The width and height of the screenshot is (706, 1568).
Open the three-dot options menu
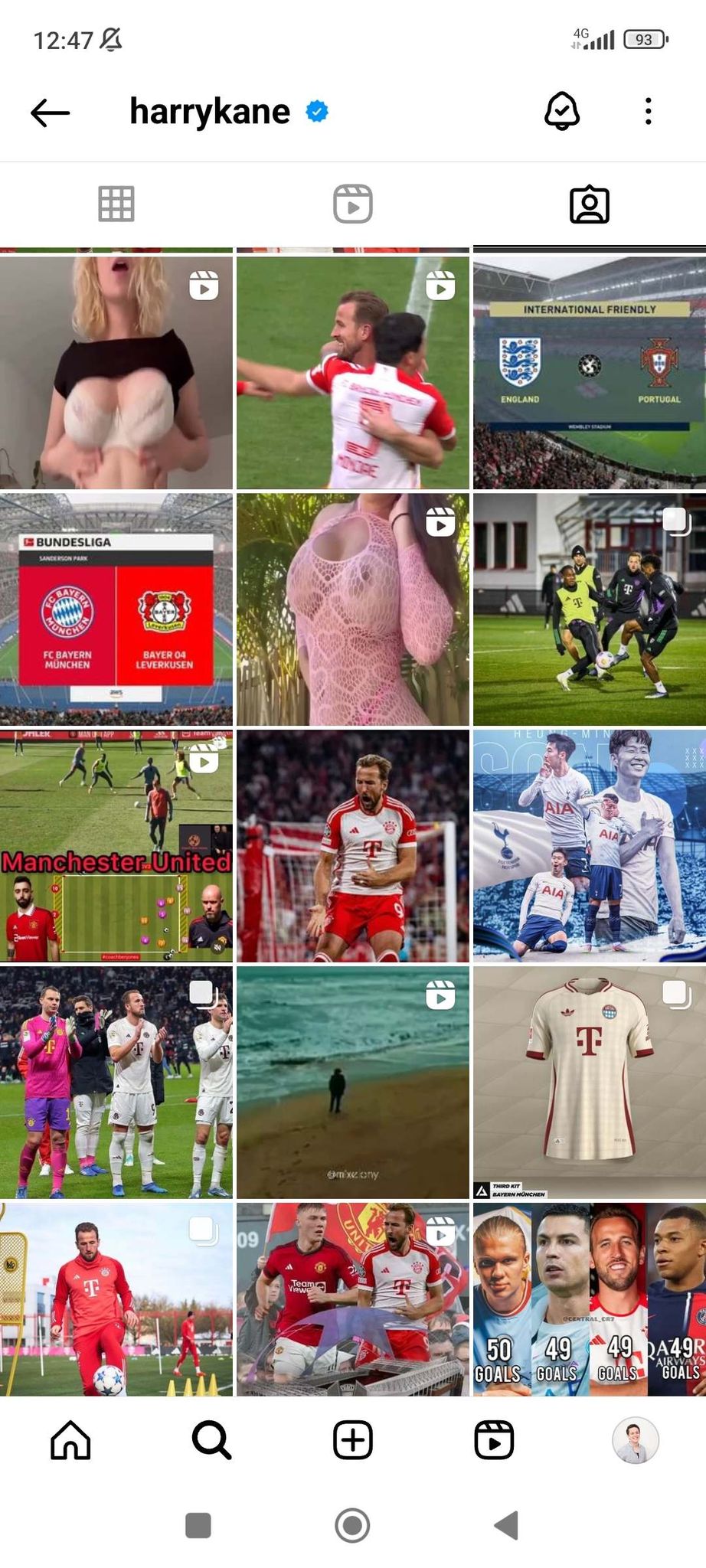(648, 112)
